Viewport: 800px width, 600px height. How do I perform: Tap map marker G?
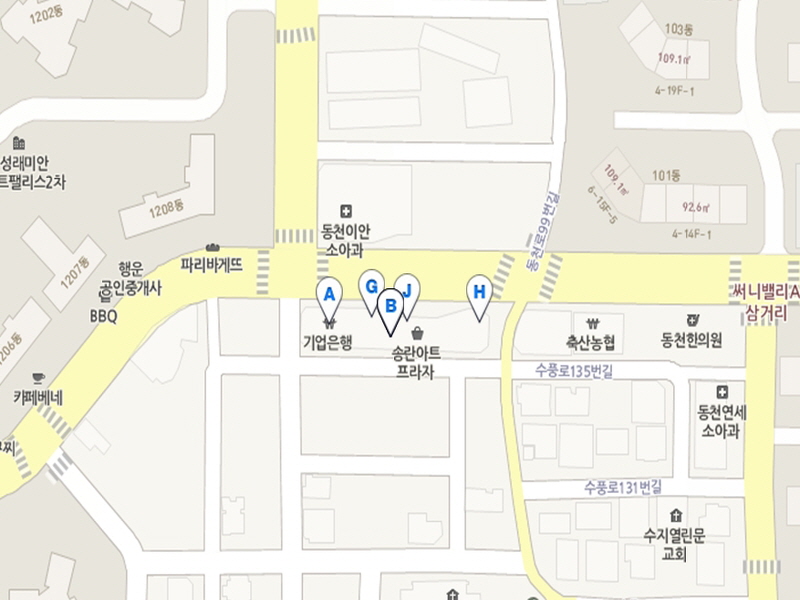pyautogui.click(x=370, y=286)
